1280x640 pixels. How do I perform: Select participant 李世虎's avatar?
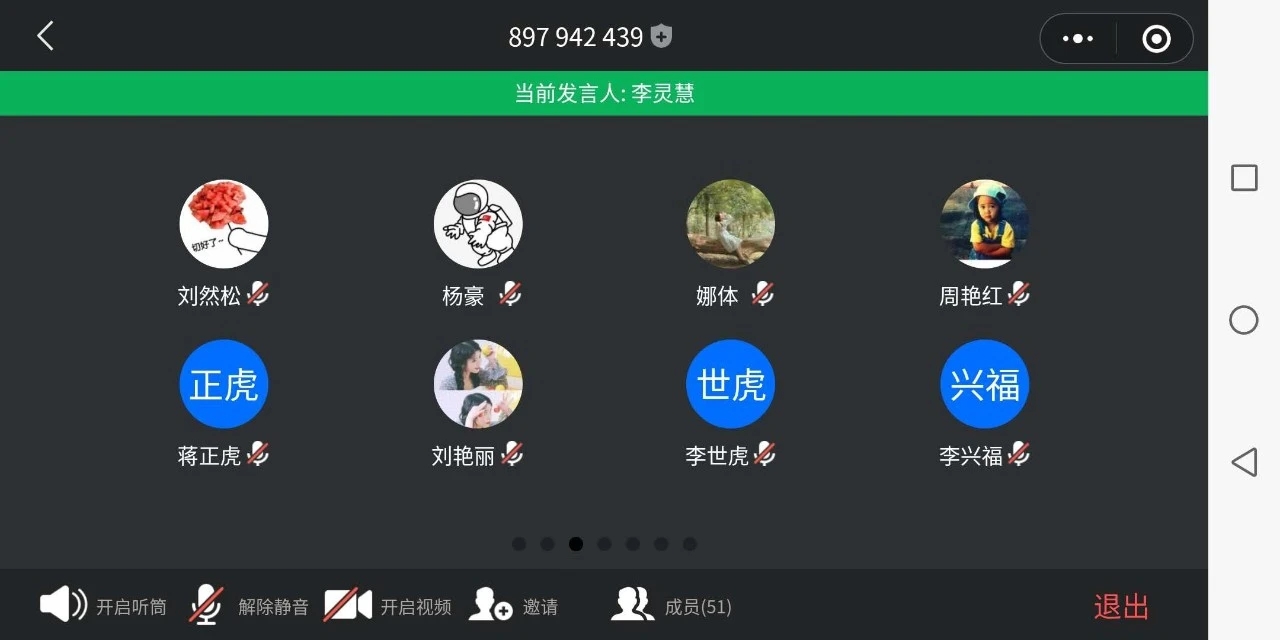pos(731,384)
